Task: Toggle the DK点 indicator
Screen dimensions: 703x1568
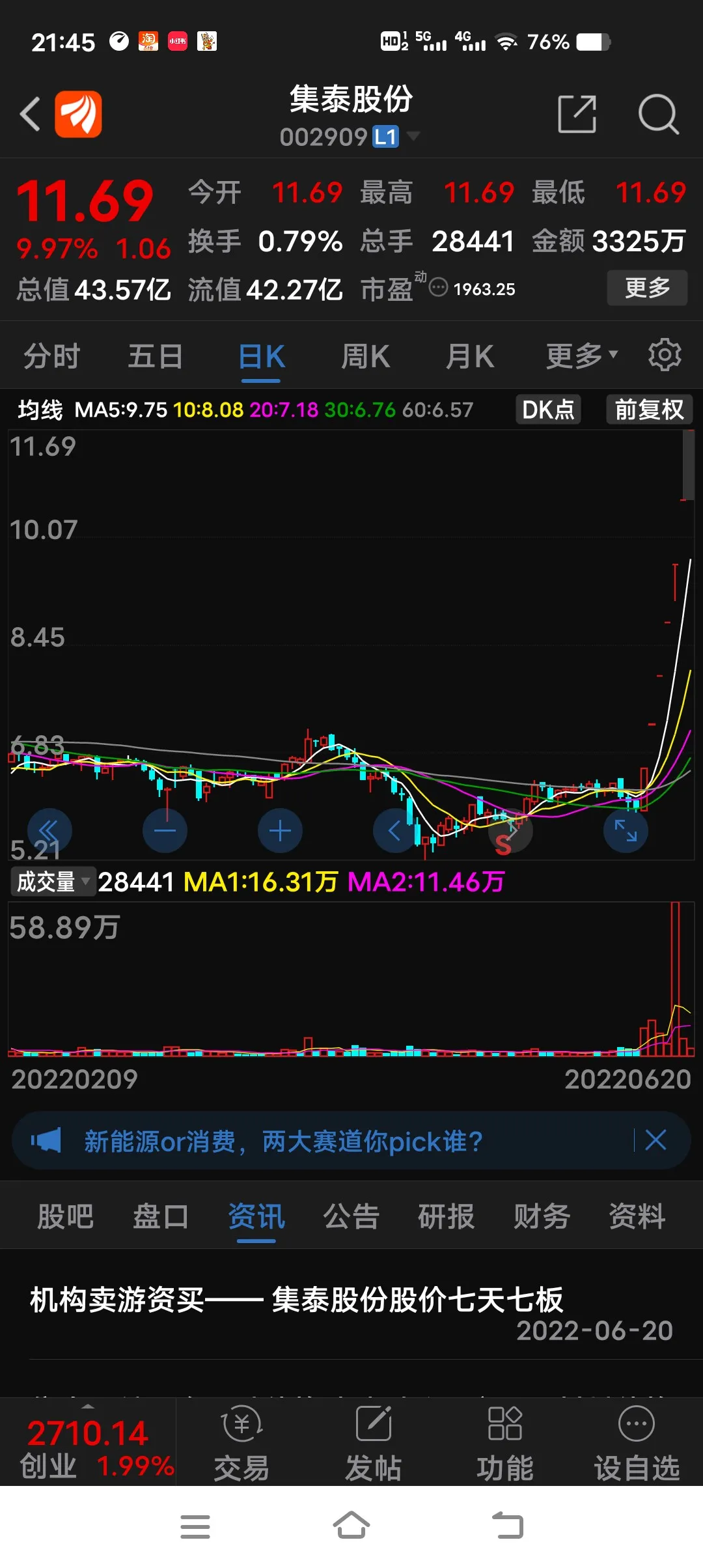Action: (548, 410)
